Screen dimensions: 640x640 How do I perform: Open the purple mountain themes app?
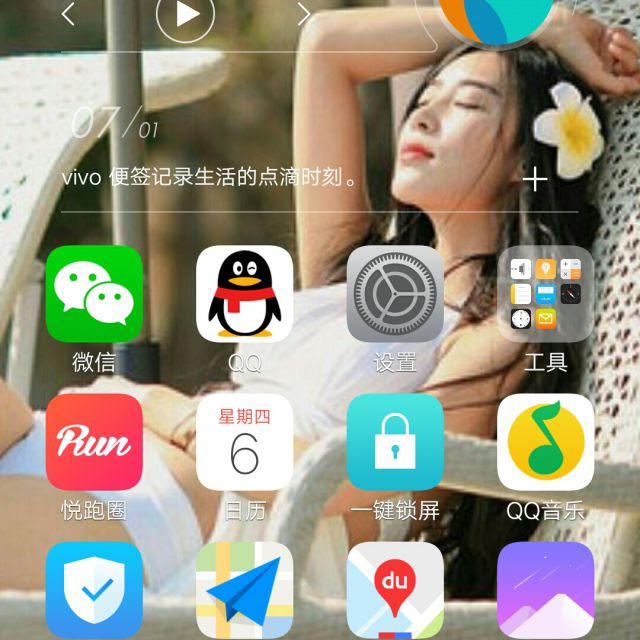[x=545, y=590]
